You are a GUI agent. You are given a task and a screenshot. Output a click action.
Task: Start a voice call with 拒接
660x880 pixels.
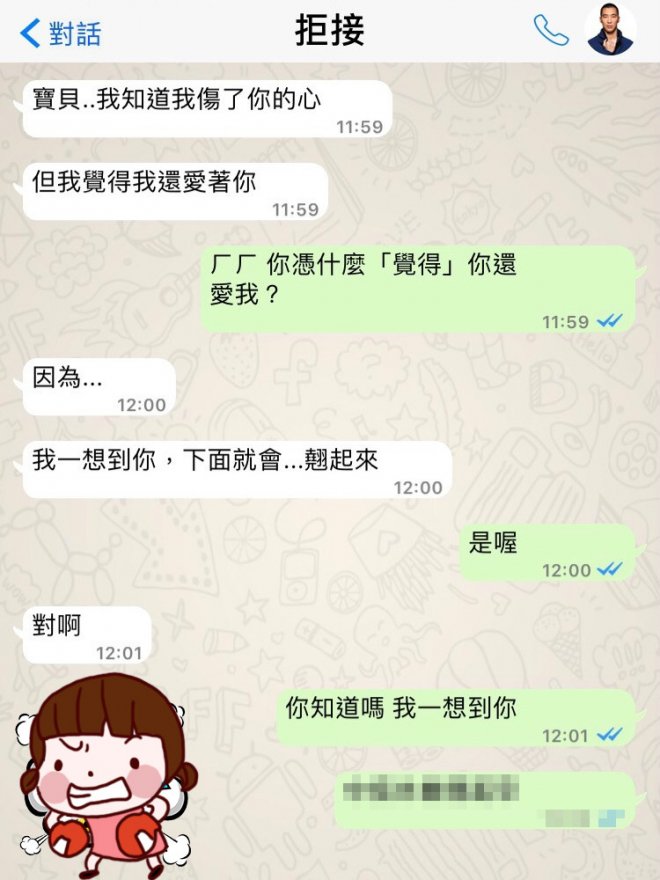[x=550, y=30]
